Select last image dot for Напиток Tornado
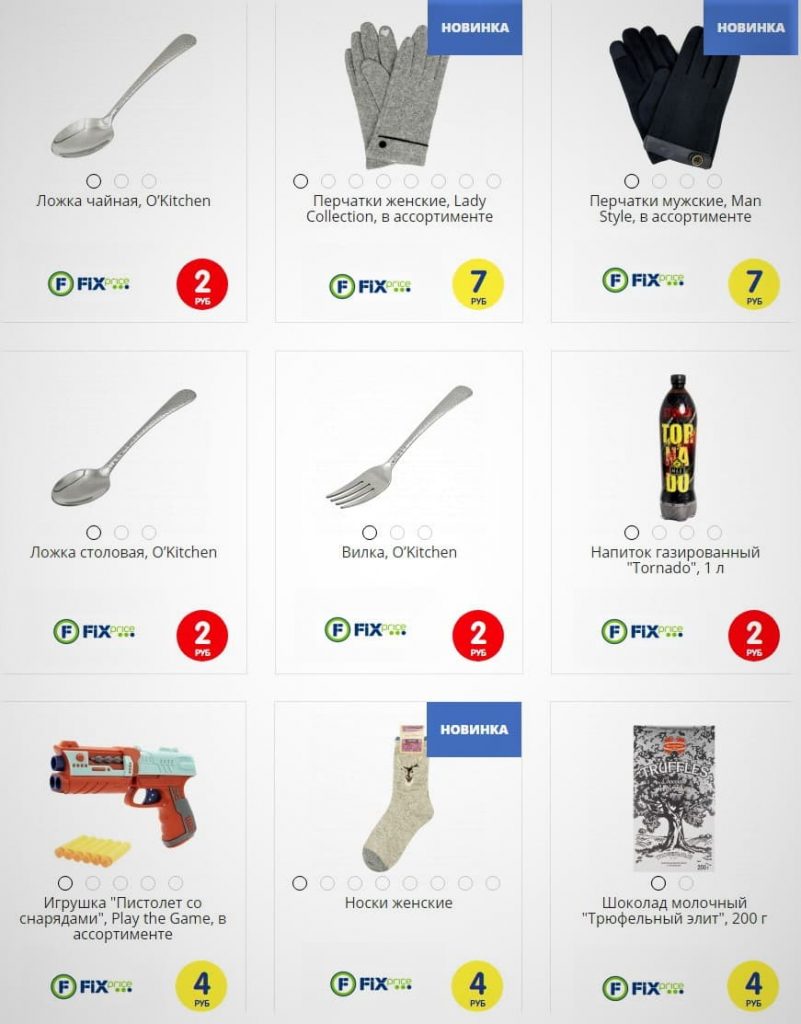 tap(714, 532)
